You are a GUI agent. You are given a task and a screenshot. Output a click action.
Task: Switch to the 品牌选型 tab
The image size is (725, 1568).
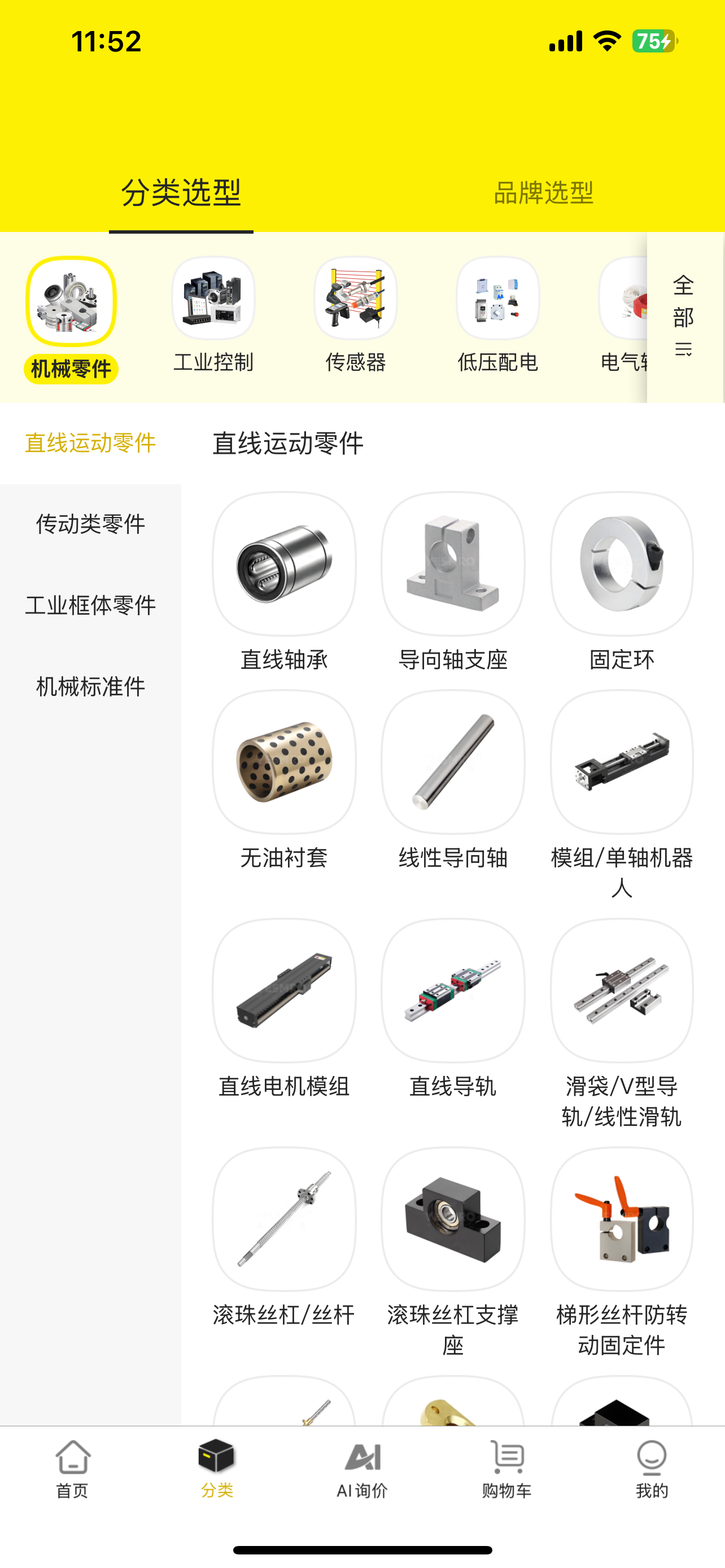[x=543, y=193]
